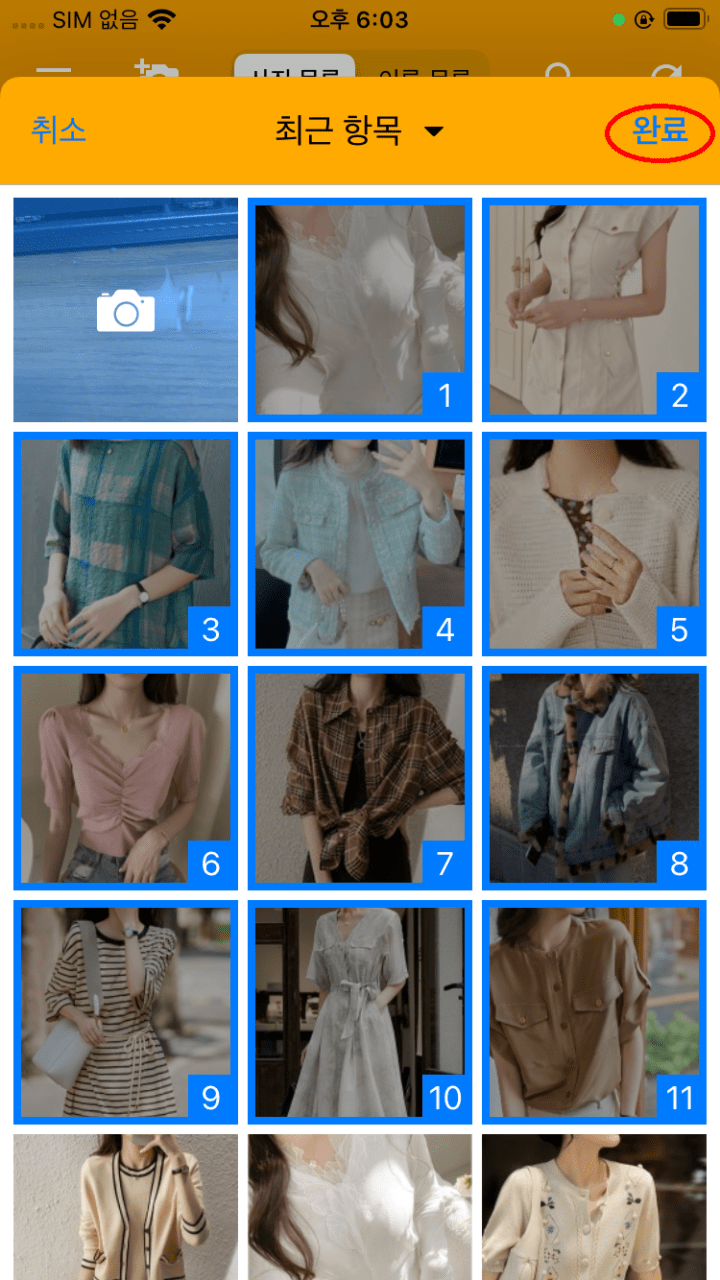Deselect photo numbered 2
Viewport: 720px width, 1280px height.
[x=594, y=310]
